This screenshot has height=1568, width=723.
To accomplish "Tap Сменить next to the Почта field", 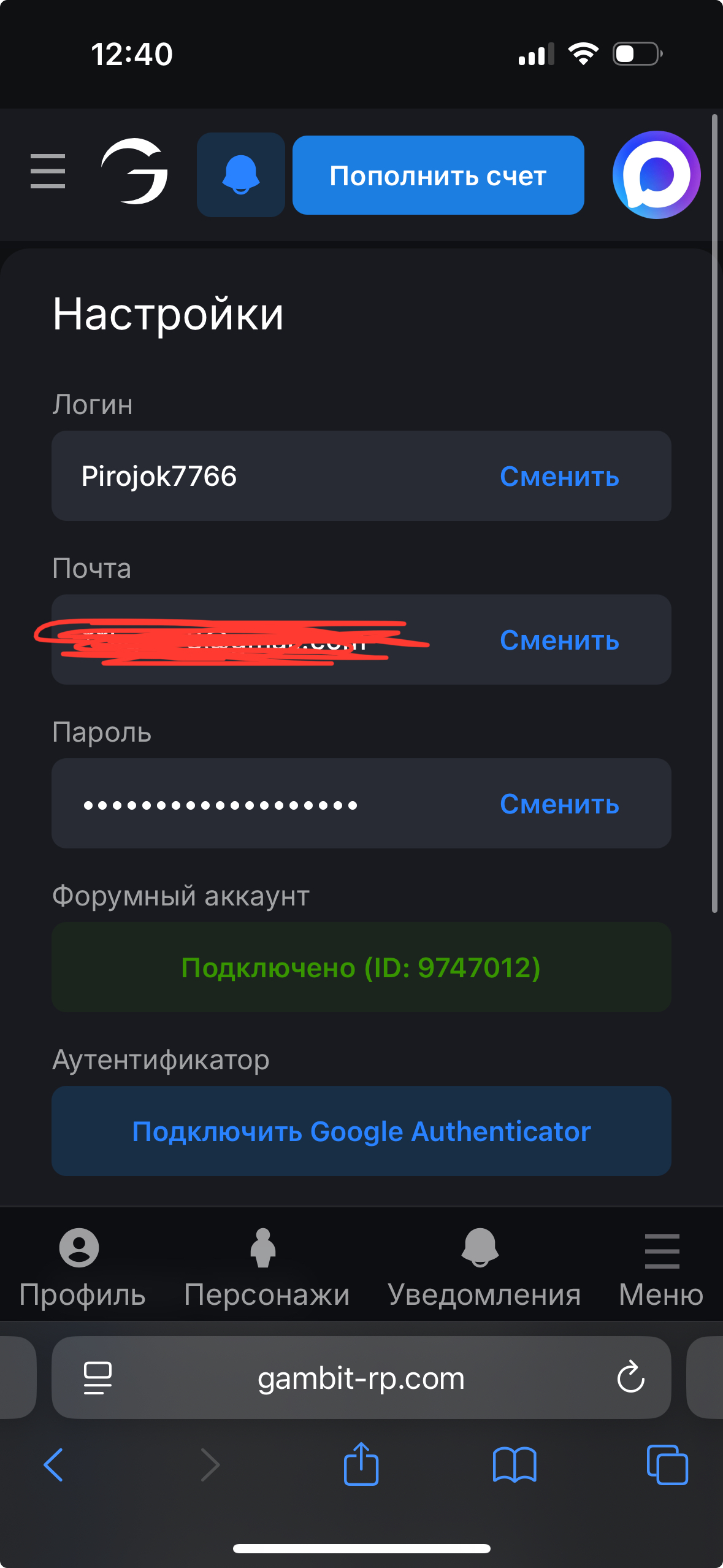I will coord(559,640).
